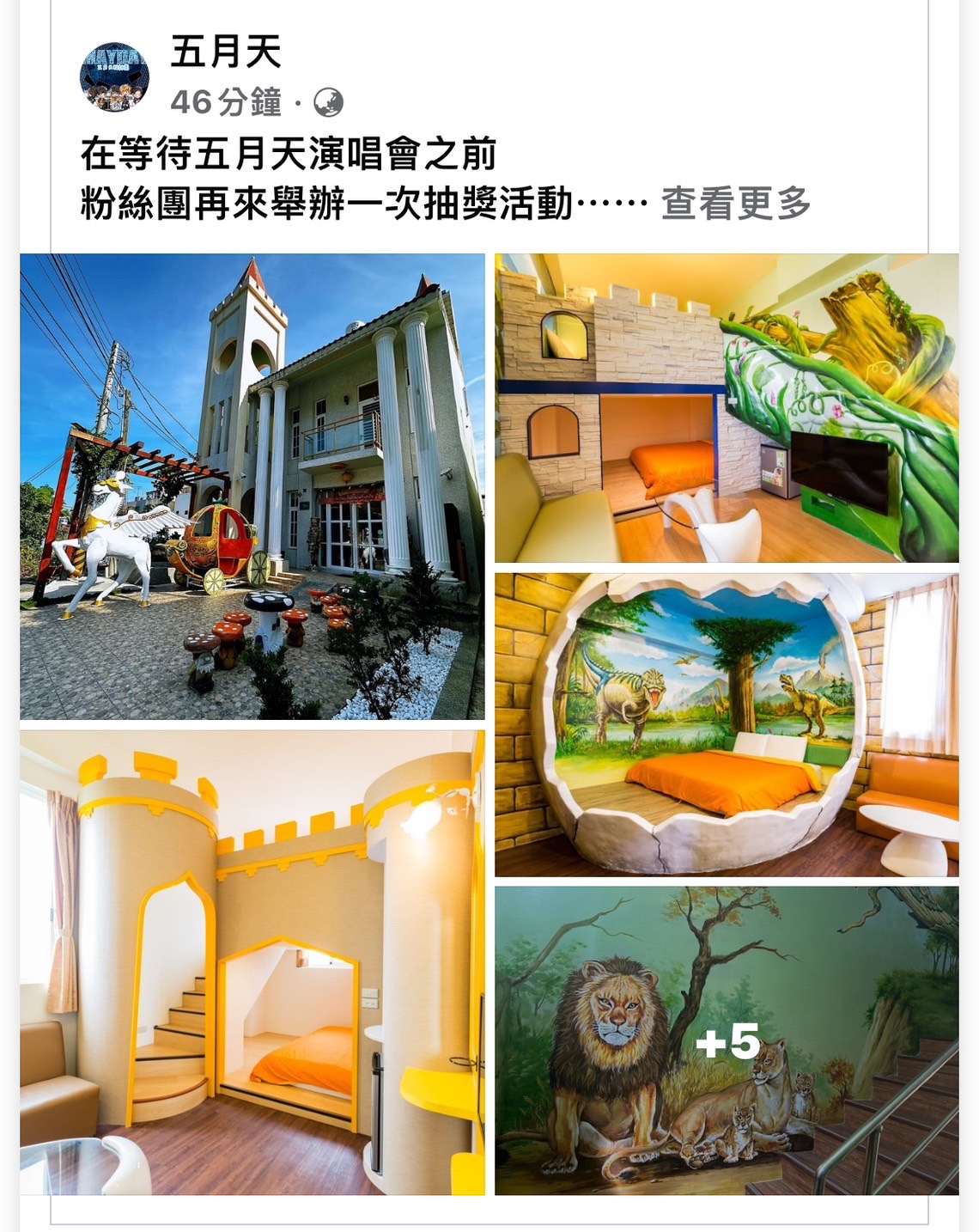View the +5 more photos tile

click(727, 1040)
